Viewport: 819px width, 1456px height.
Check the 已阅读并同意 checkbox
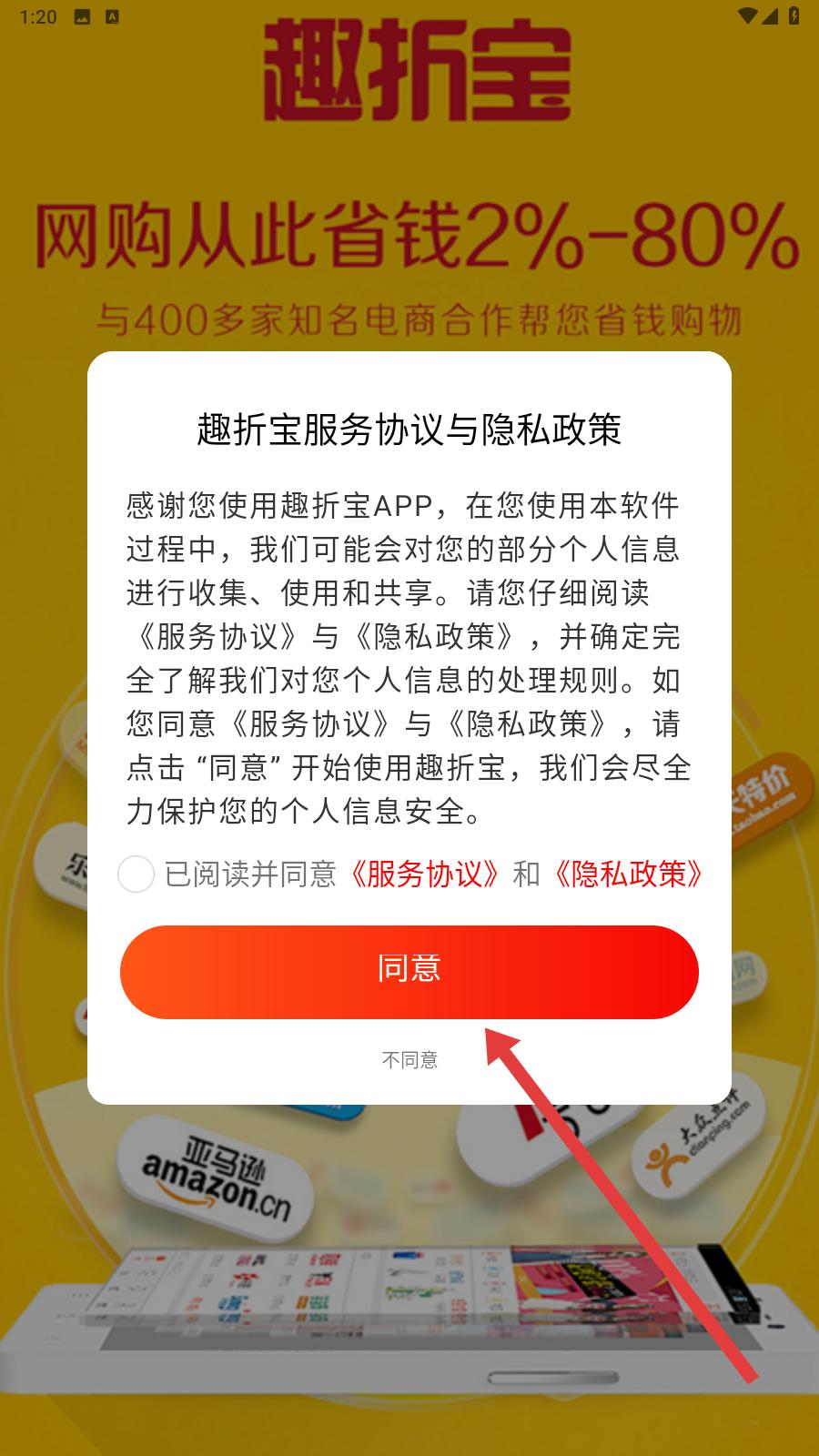[x=136, y=875]
